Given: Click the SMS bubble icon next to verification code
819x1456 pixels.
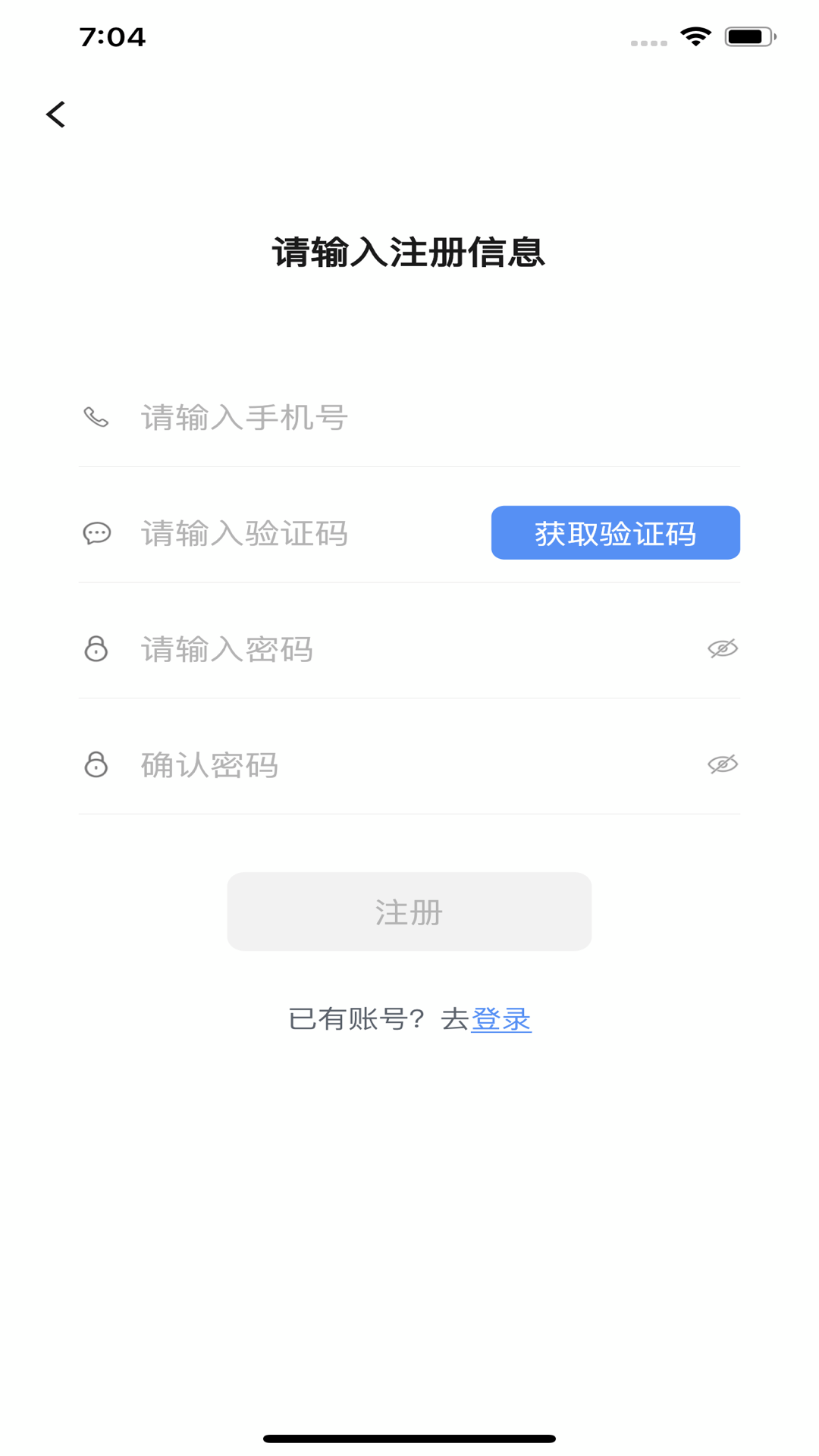Looking at the screenshot, I should point(96,534).
